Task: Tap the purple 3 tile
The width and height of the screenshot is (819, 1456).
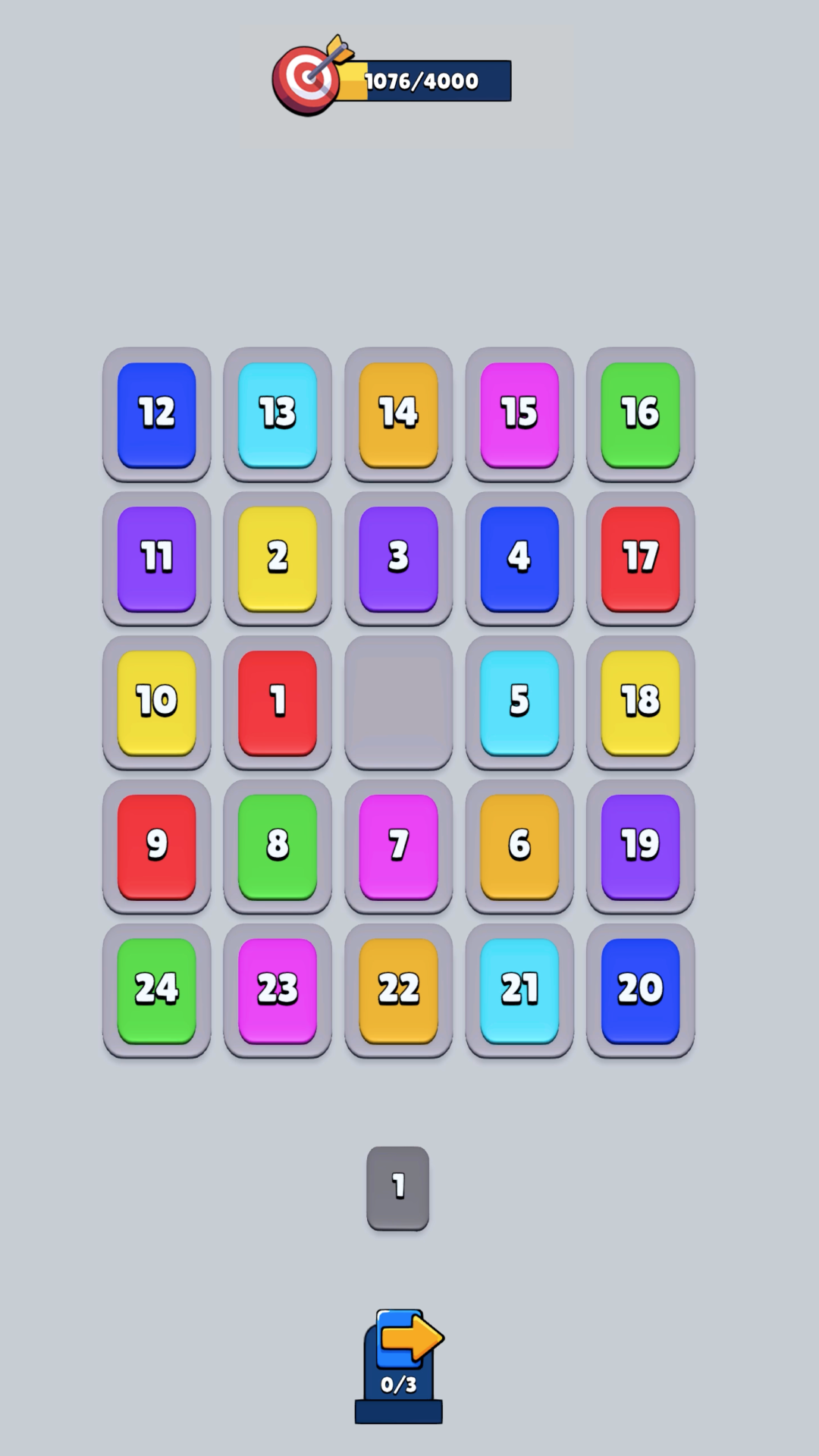Action: 399,558
